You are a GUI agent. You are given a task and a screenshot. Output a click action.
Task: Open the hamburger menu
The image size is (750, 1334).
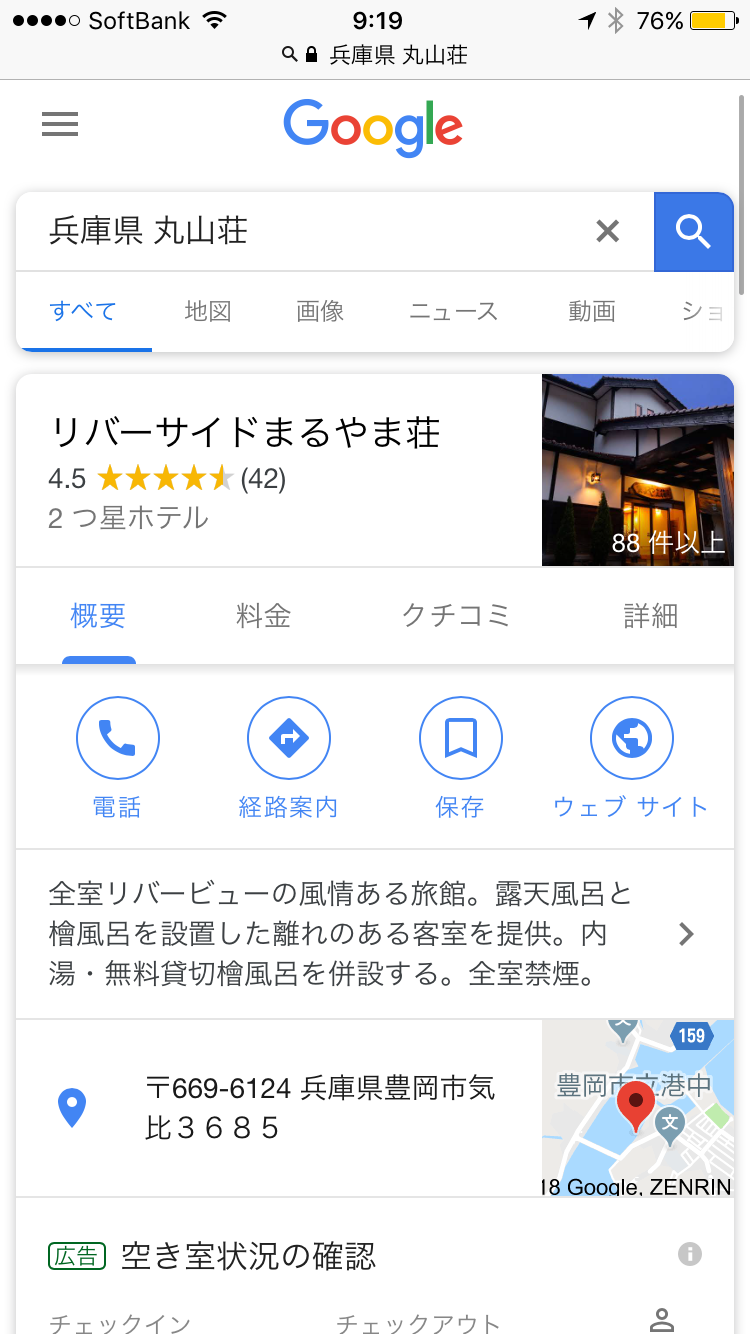pyautogui.click(x=60, y=124)
